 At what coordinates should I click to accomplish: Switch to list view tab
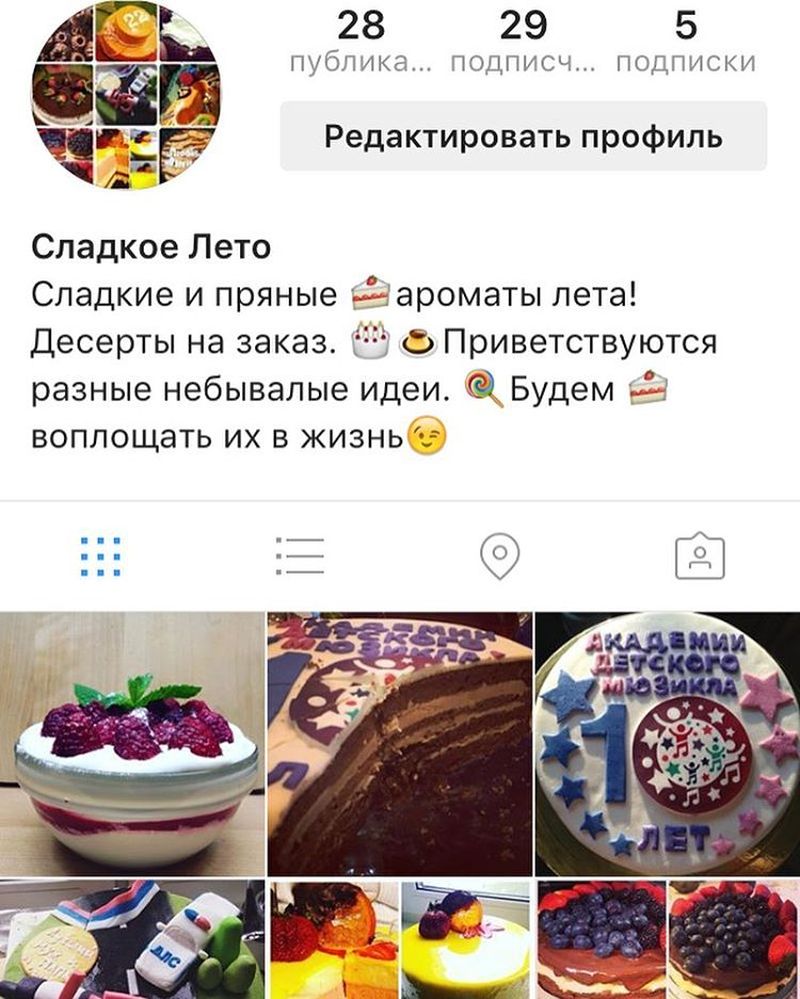[300, 556]
